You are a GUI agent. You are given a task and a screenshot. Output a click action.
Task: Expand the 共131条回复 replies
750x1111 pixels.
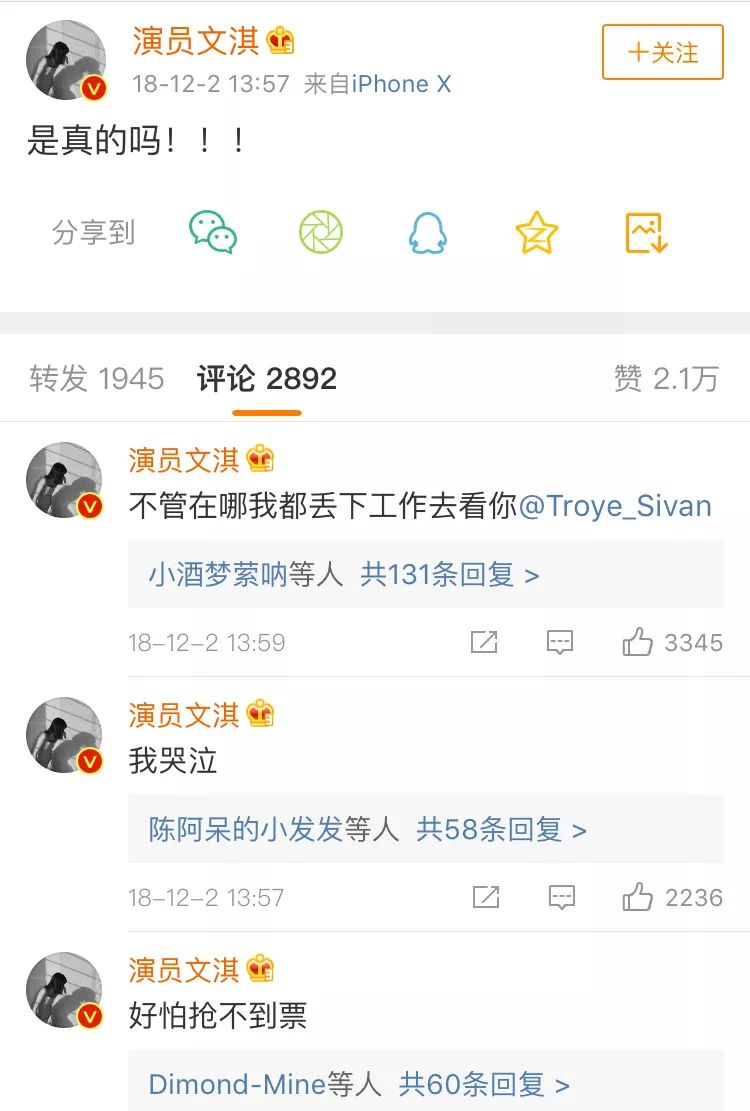click(449, 575)
